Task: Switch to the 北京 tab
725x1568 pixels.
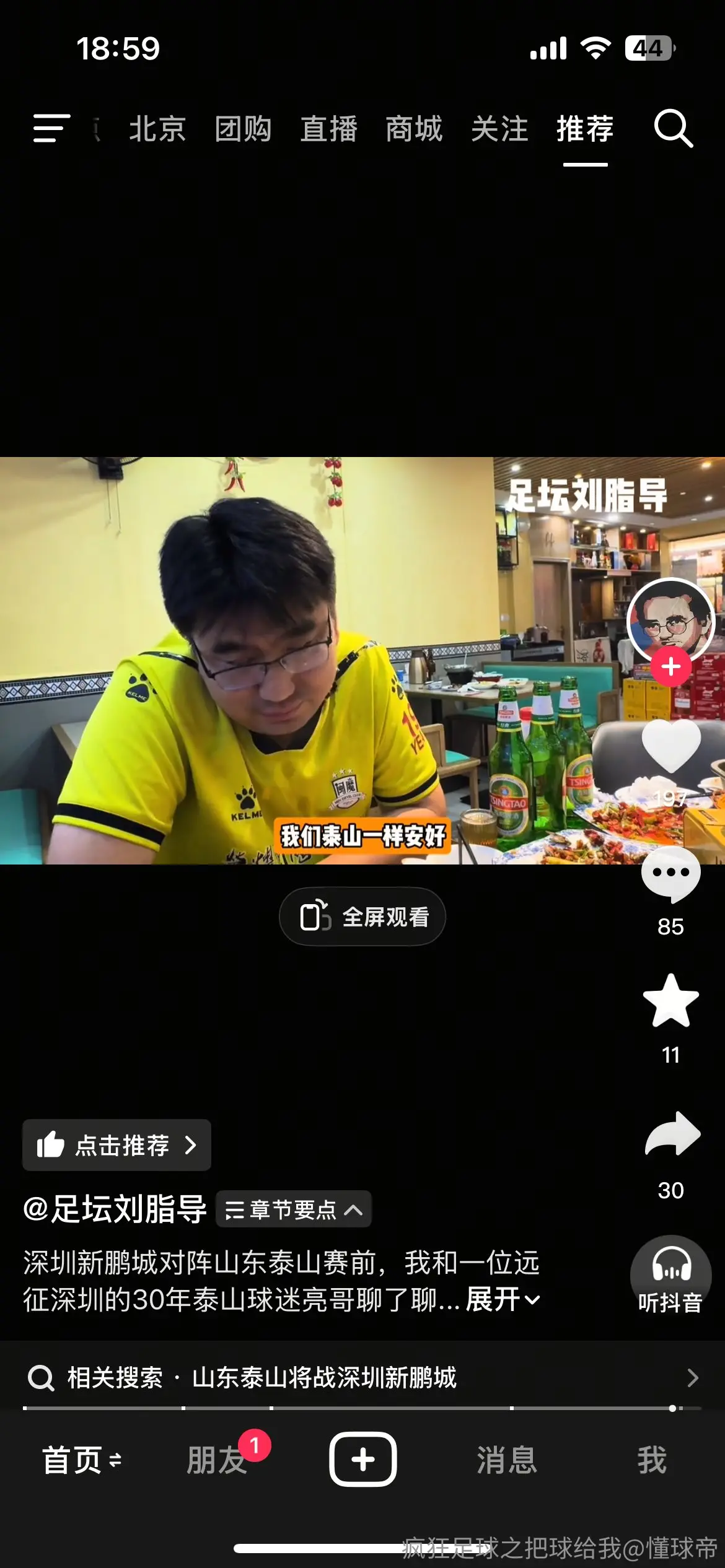Action: pos(157,129)
